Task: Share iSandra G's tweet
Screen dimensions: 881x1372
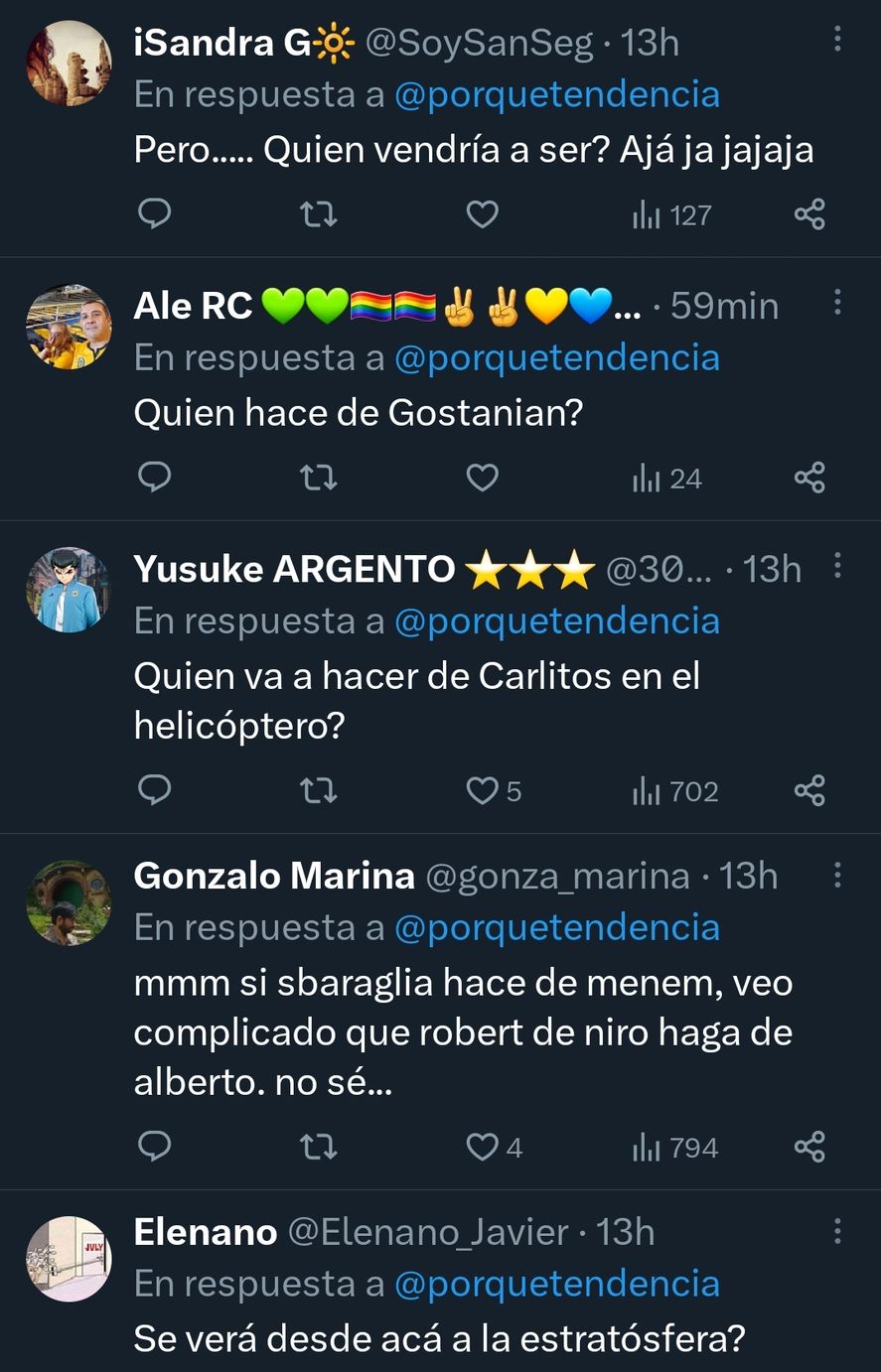Action: pyautogui.click(x=809, y=213)
